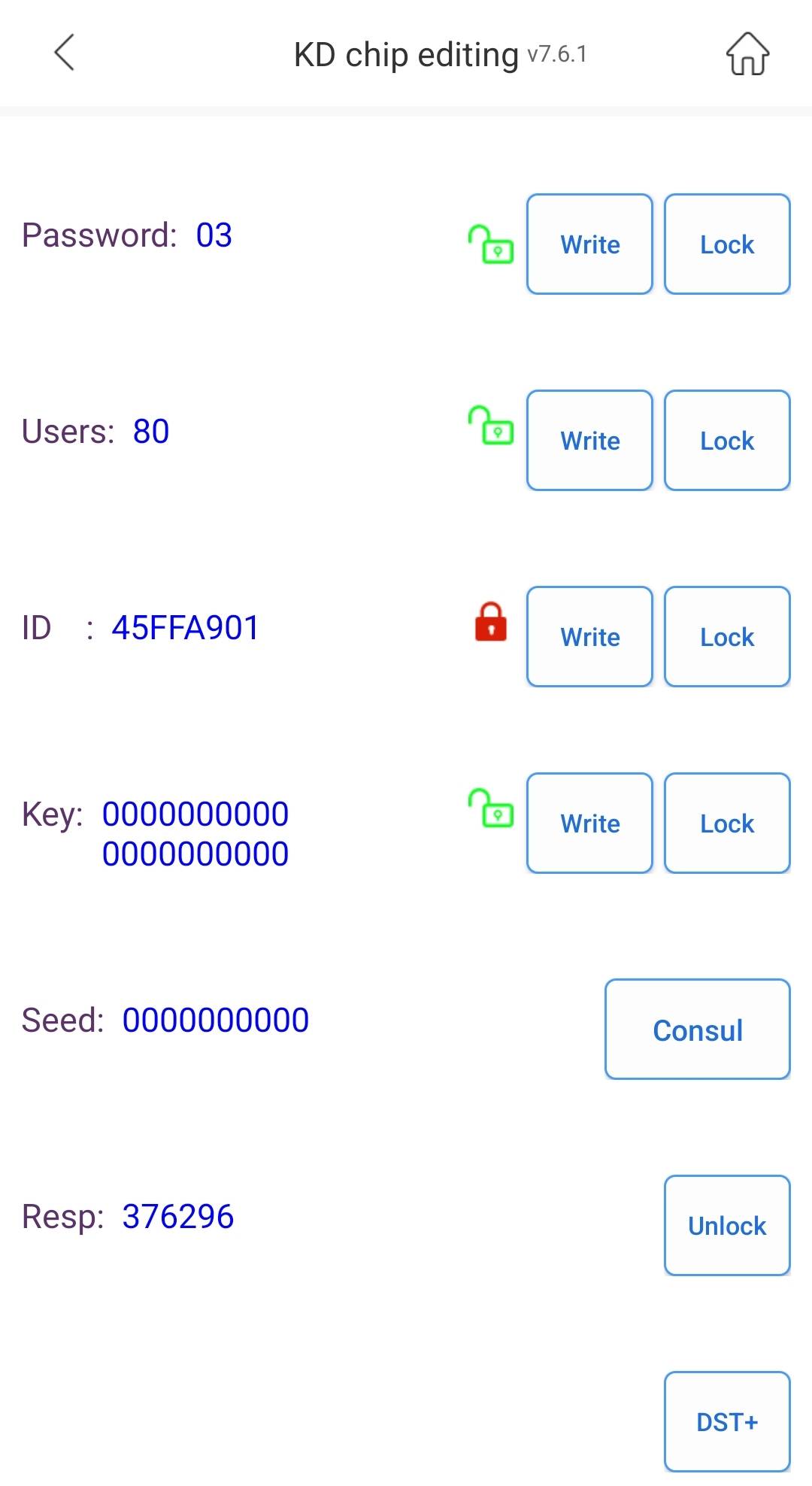Write the Users value
This screenshot has height=1486, width=812.
click(590, 441)
